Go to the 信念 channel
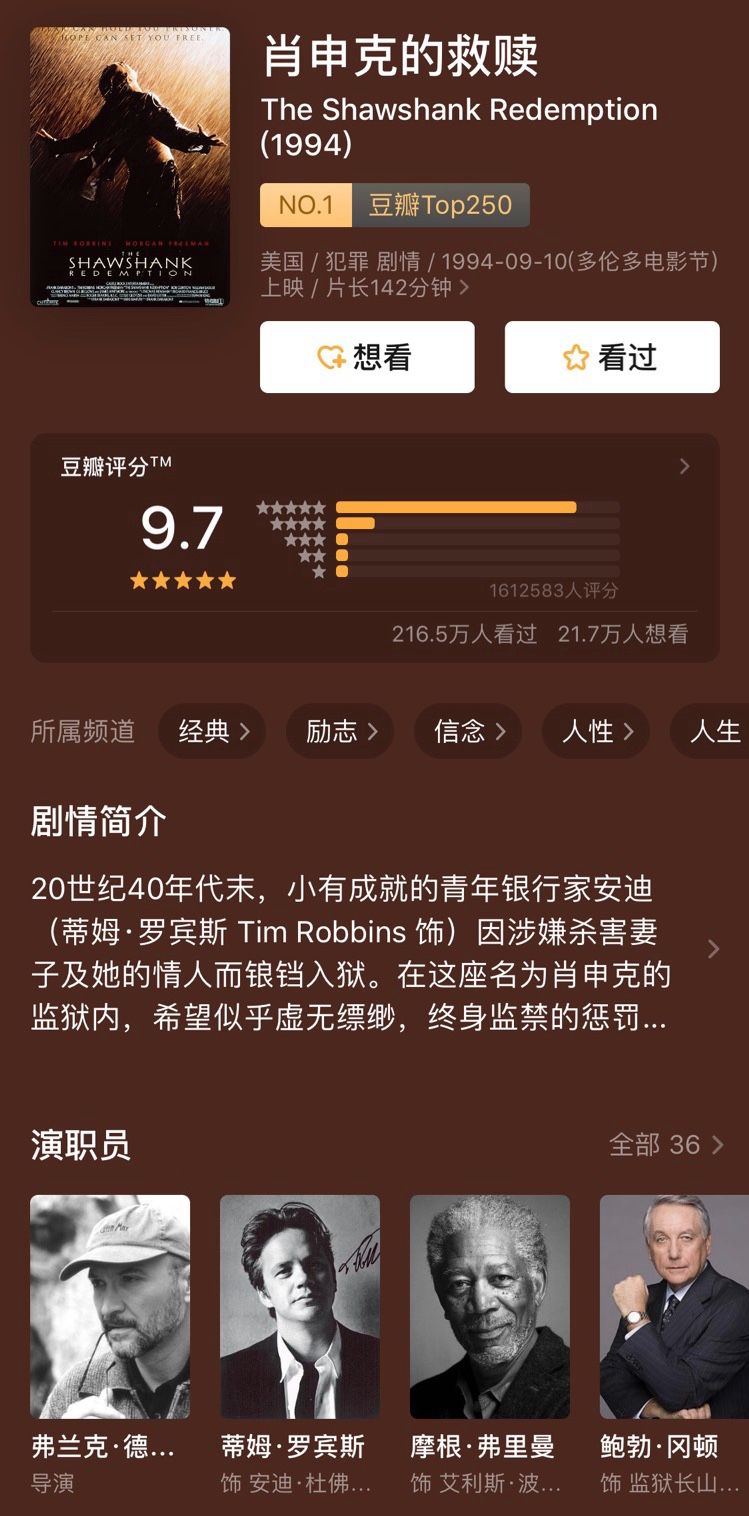The width and height of the screenshot is (749, 1516). pos(467,732)
